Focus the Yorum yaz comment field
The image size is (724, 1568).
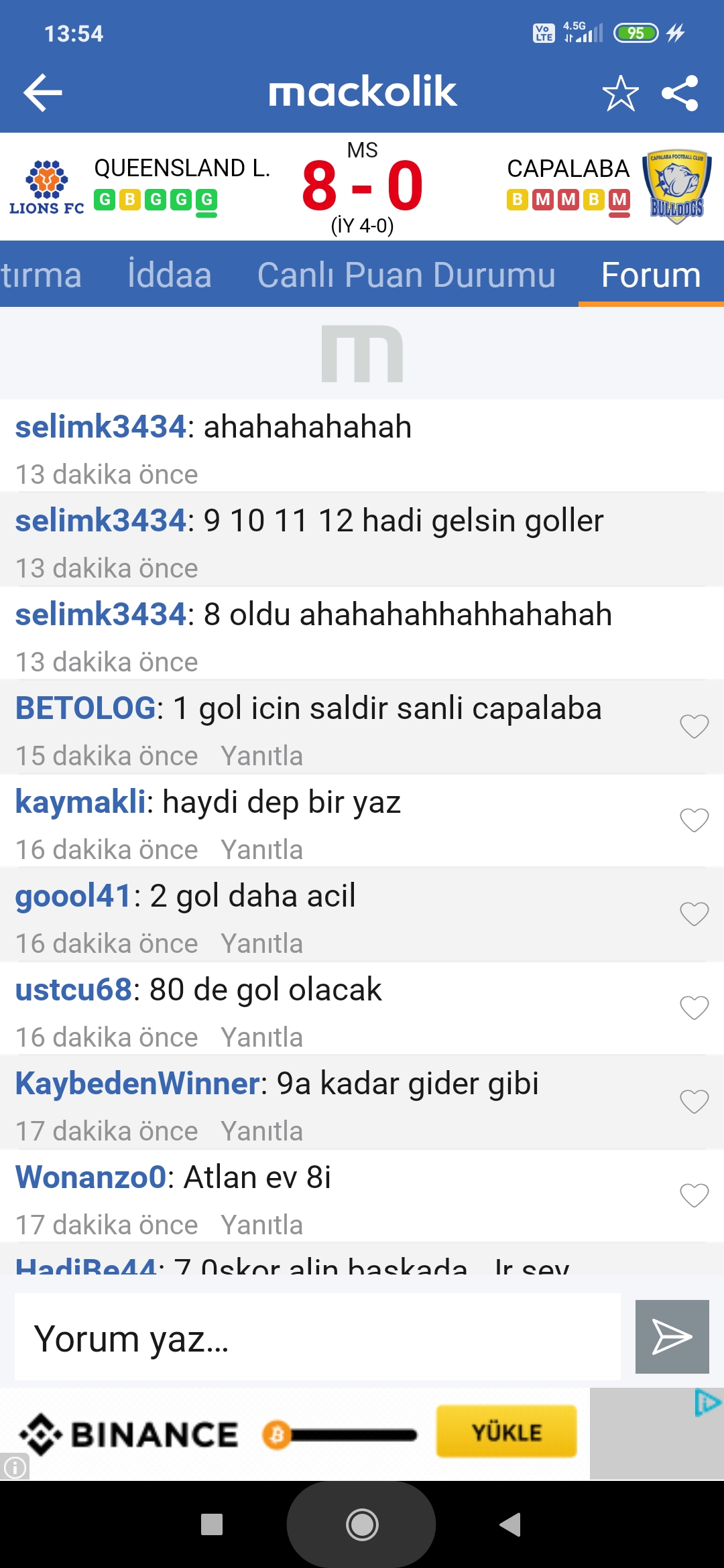click(x=318, y=1337)
